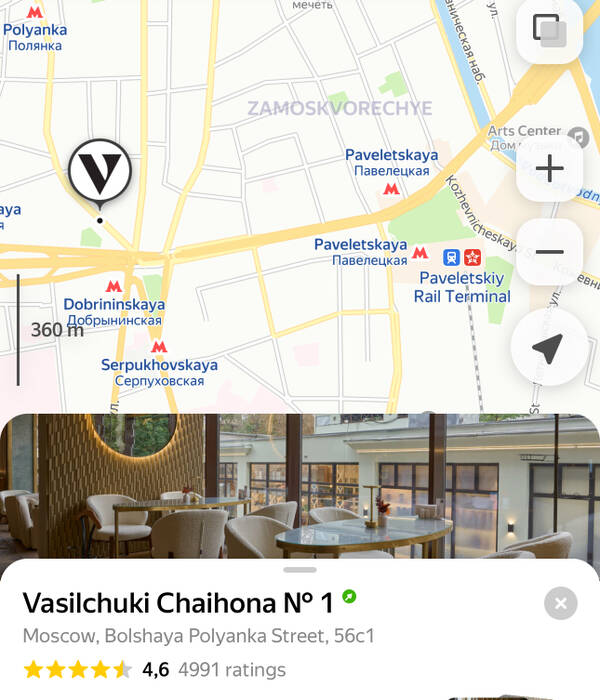This screenshot has width=600, height=700.
Task: Select Paveletskiy Rail Terminal on the map
Action: [x=464, y=286]
